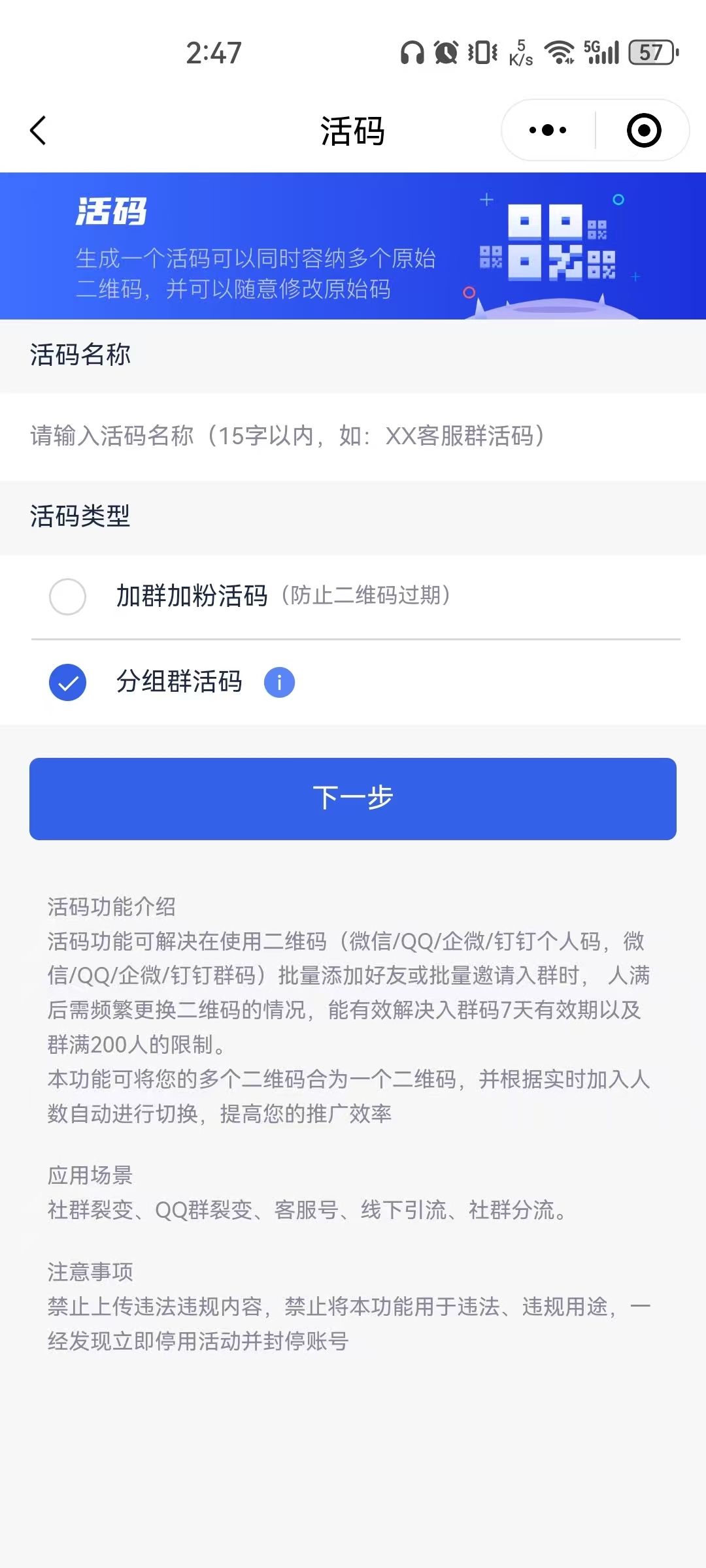Open the mini program three-dot menu
The width and height of the screenshot is (706, 1568).
548,130
